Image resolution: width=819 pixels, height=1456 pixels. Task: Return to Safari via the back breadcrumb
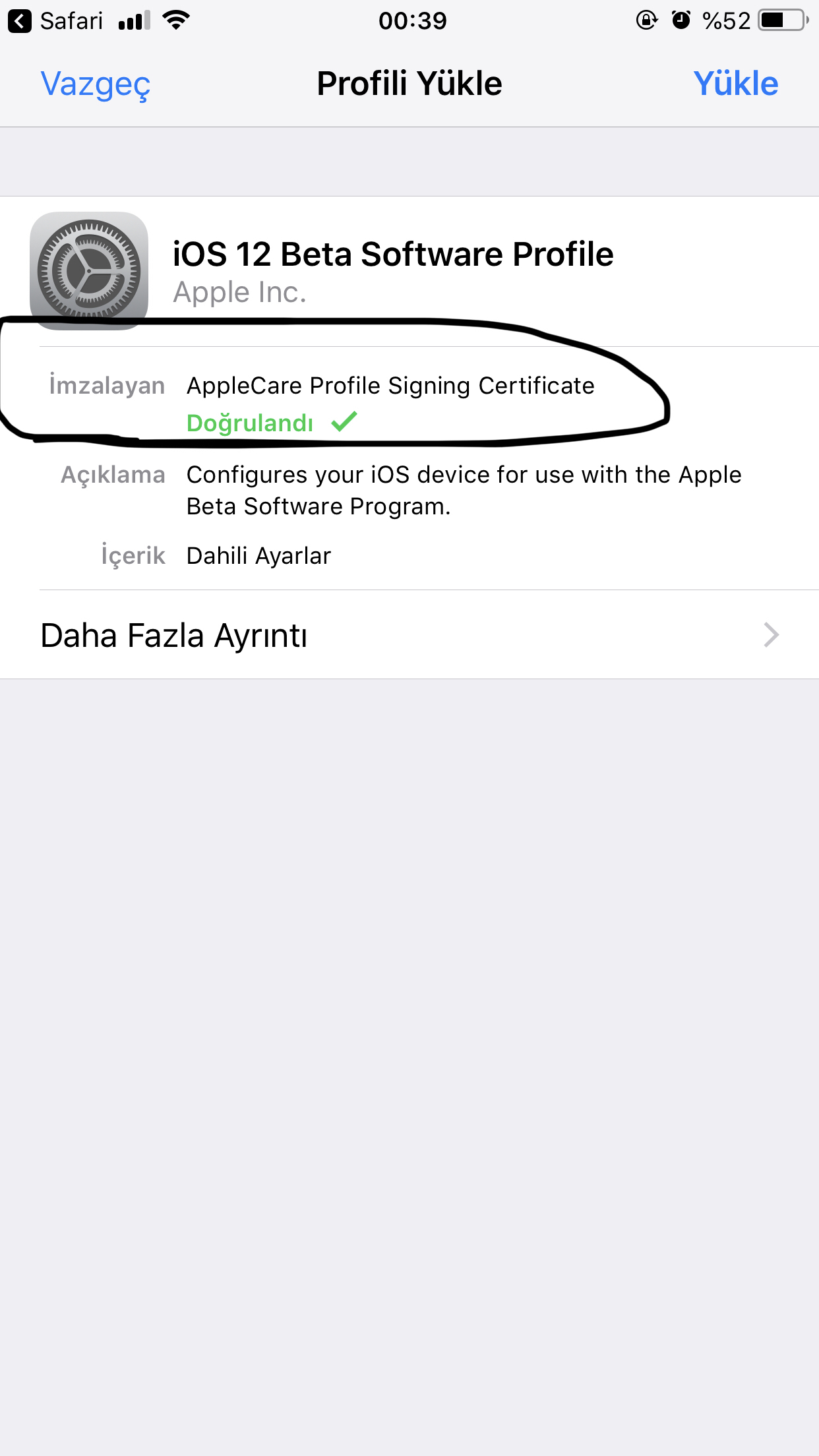click(x=55, y=21)
